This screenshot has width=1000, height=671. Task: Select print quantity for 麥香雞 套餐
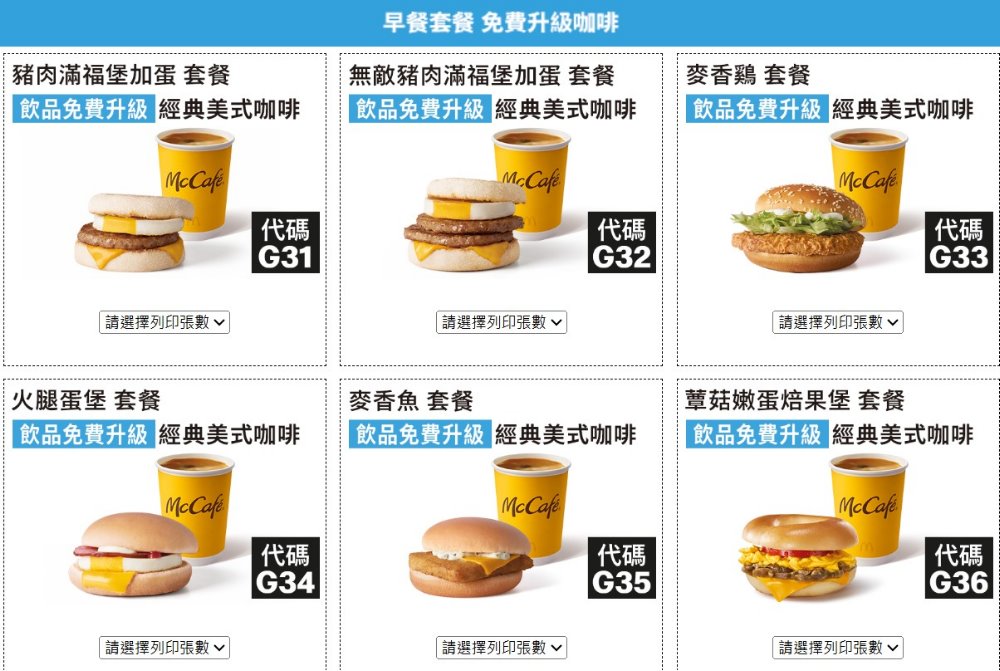tap(838, 322)
